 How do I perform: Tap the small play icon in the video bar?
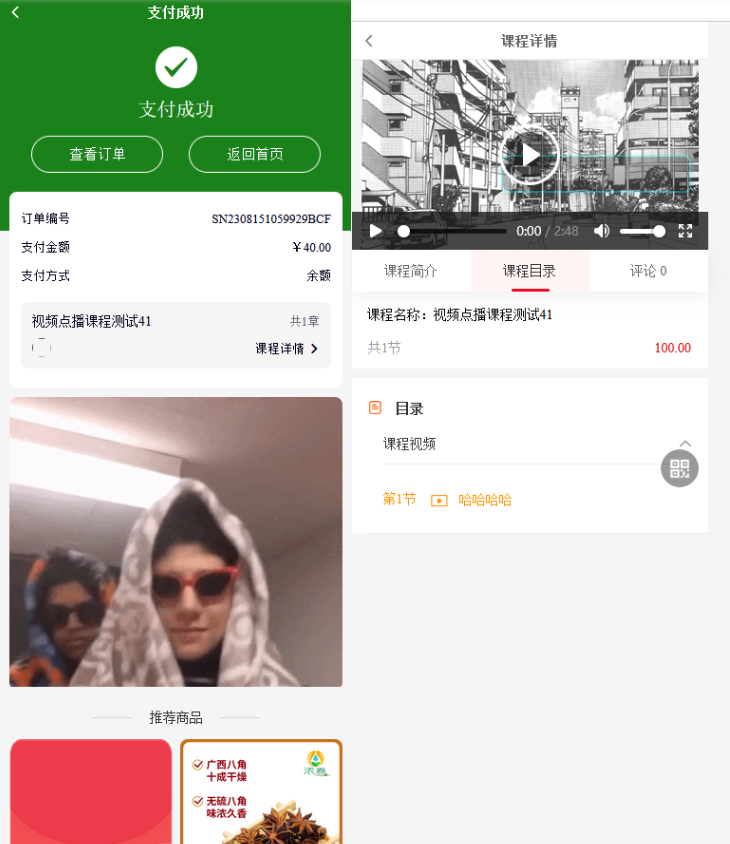pyautogui.click(x=376, y=231)
